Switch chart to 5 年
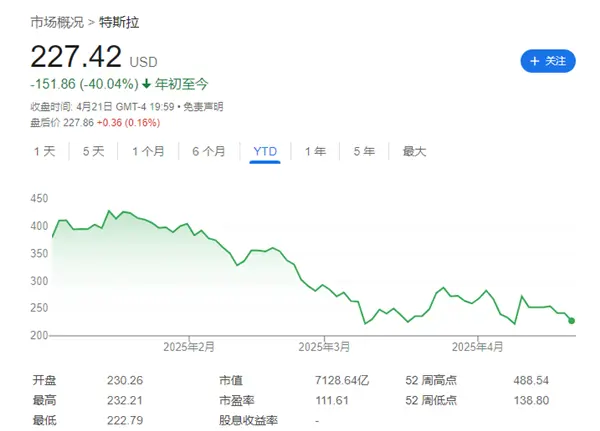600x431 pixels. click(x=363, y=152)
